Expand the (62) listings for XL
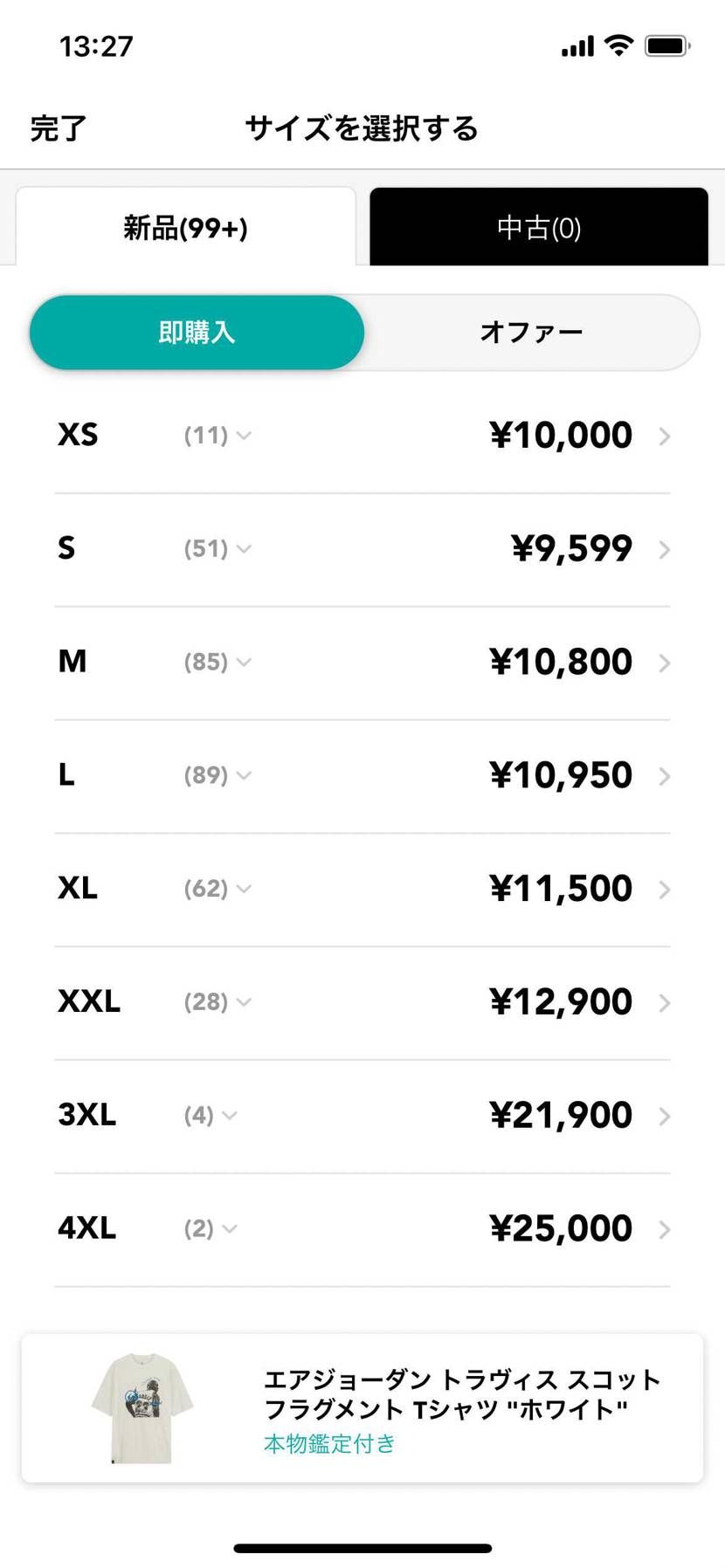725x1568 pixels. pyautogui.click(x=217, y=890)
